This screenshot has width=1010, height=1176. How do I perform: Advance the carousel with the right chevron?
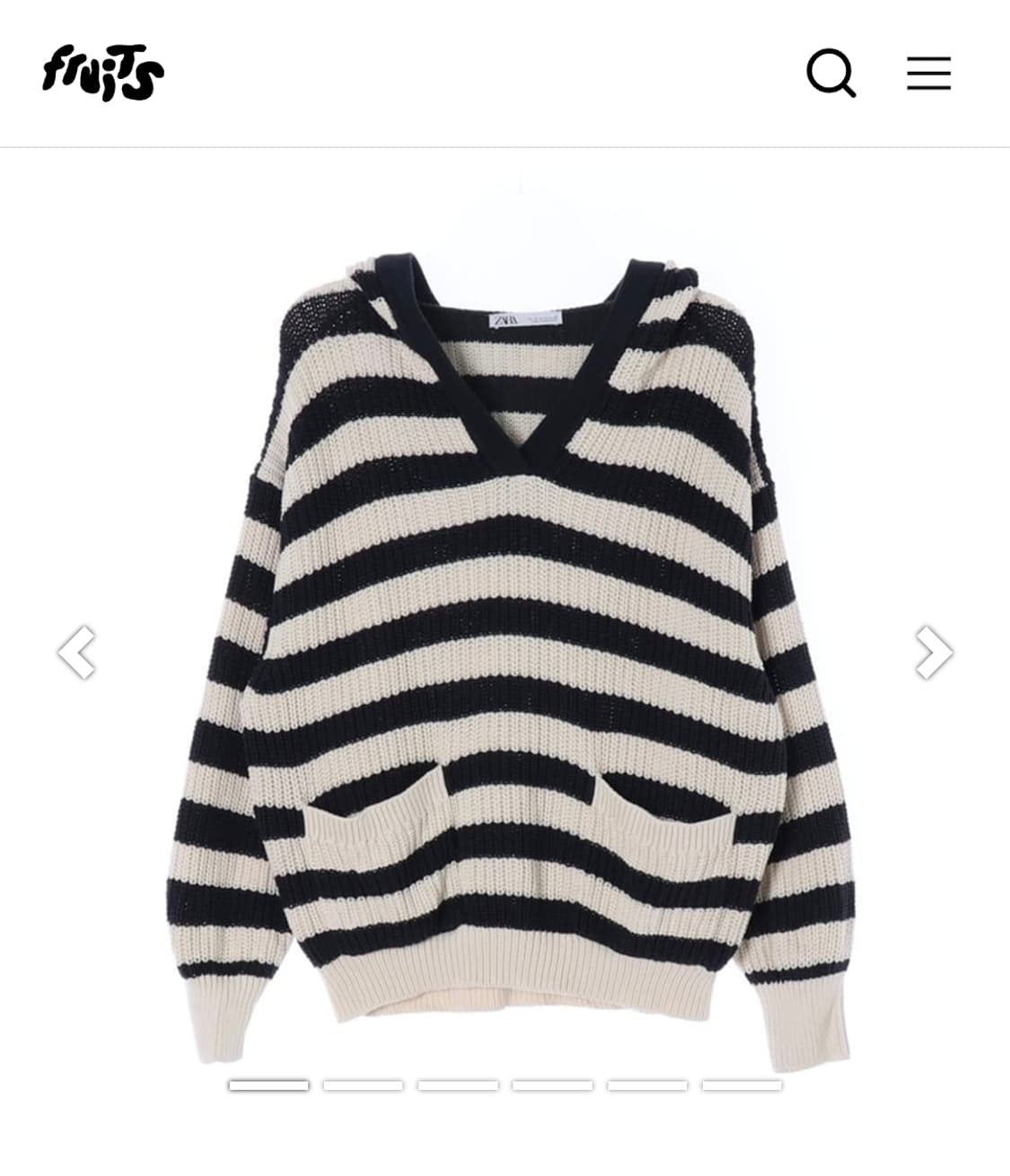coord(933,653)
